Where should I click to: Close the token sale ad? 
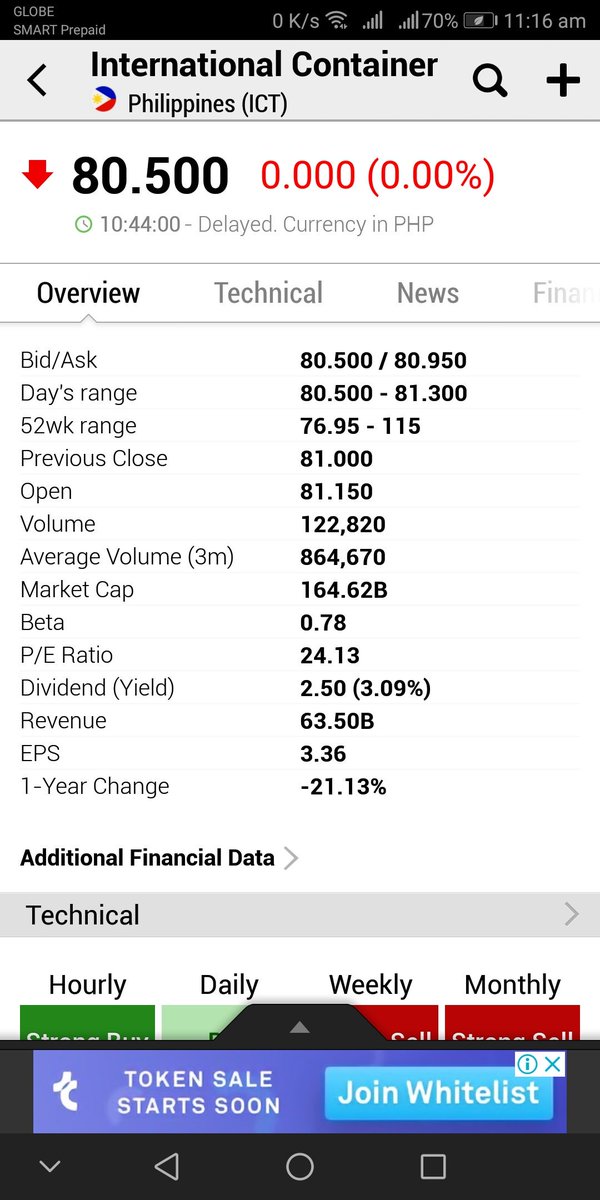pos(554,1064)
